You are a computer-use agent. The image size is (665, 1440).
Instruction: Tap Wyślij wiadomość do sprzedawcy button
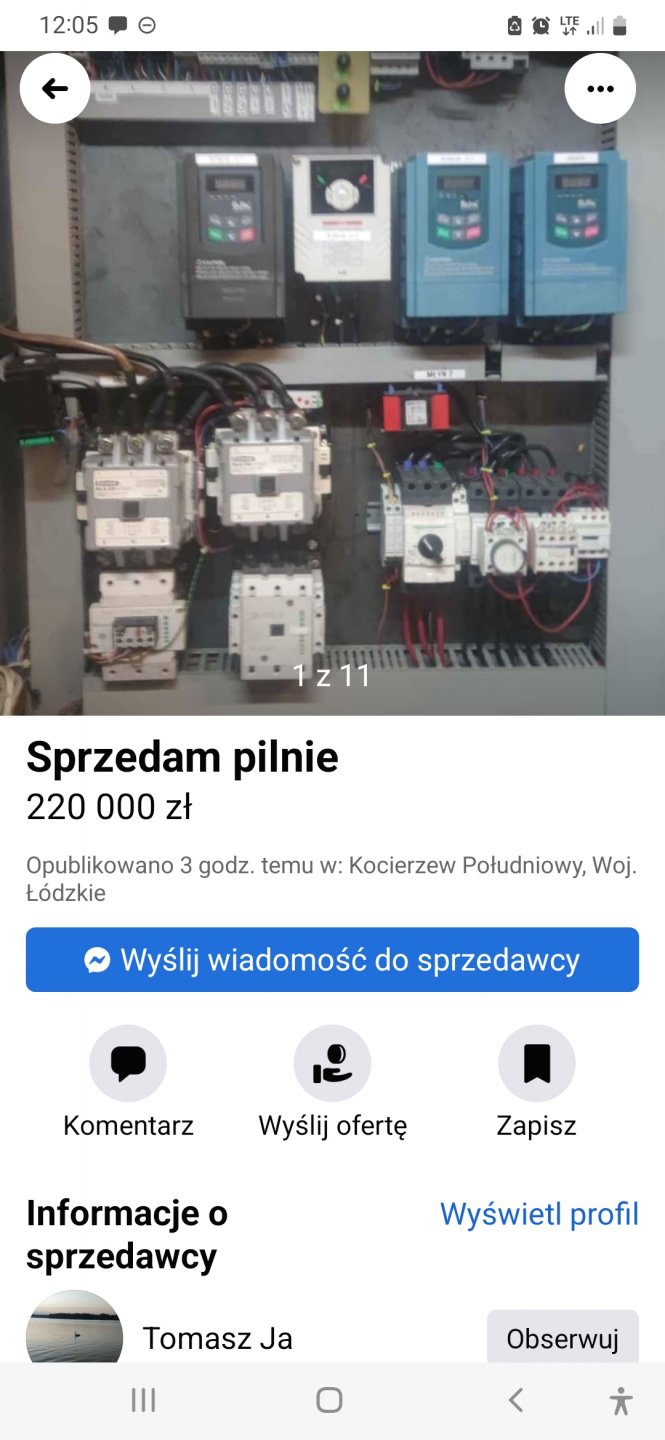(x=332, y=960)
